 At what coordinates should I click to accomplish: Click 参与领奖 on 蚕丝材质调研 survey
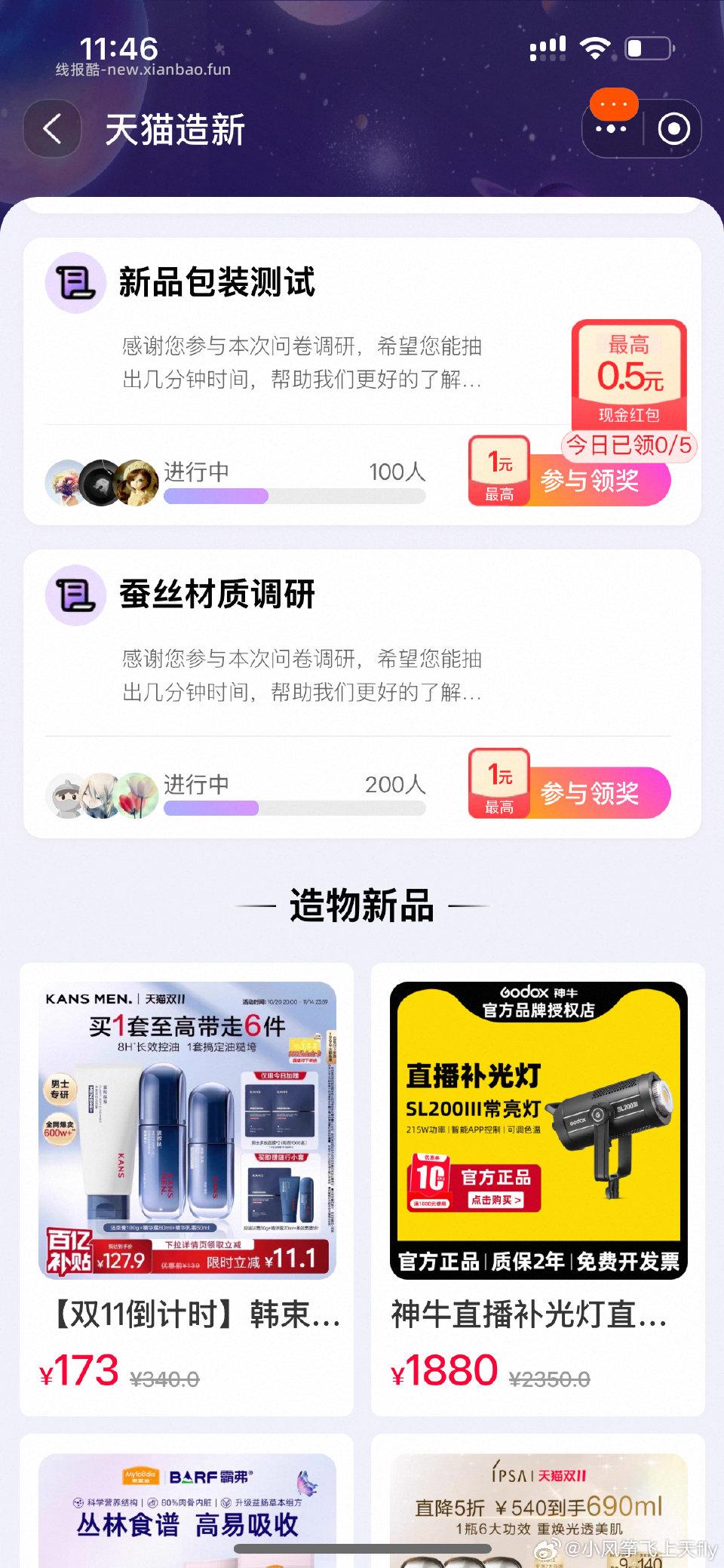point(593,793)
